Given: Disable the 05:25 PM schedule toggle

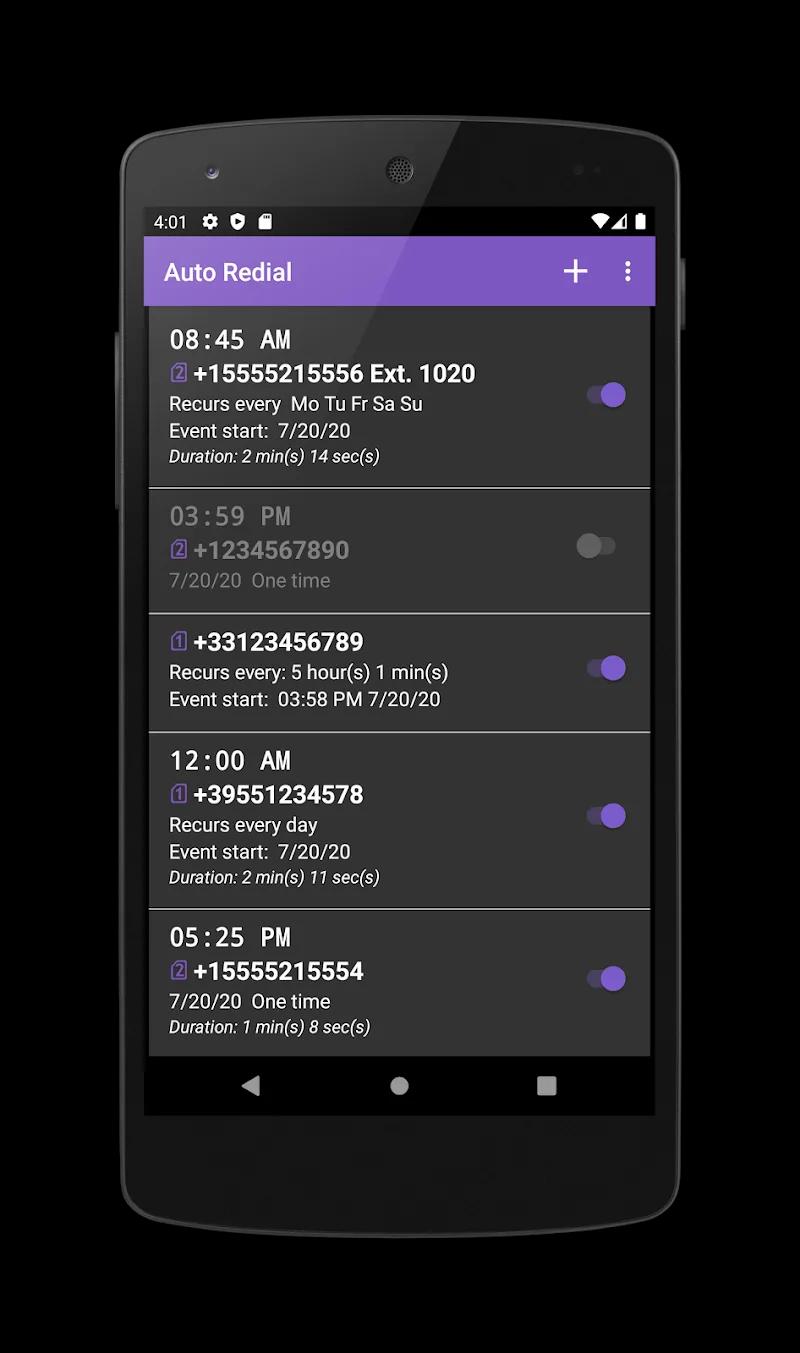Looking at the screenshot, I should 607,979.
